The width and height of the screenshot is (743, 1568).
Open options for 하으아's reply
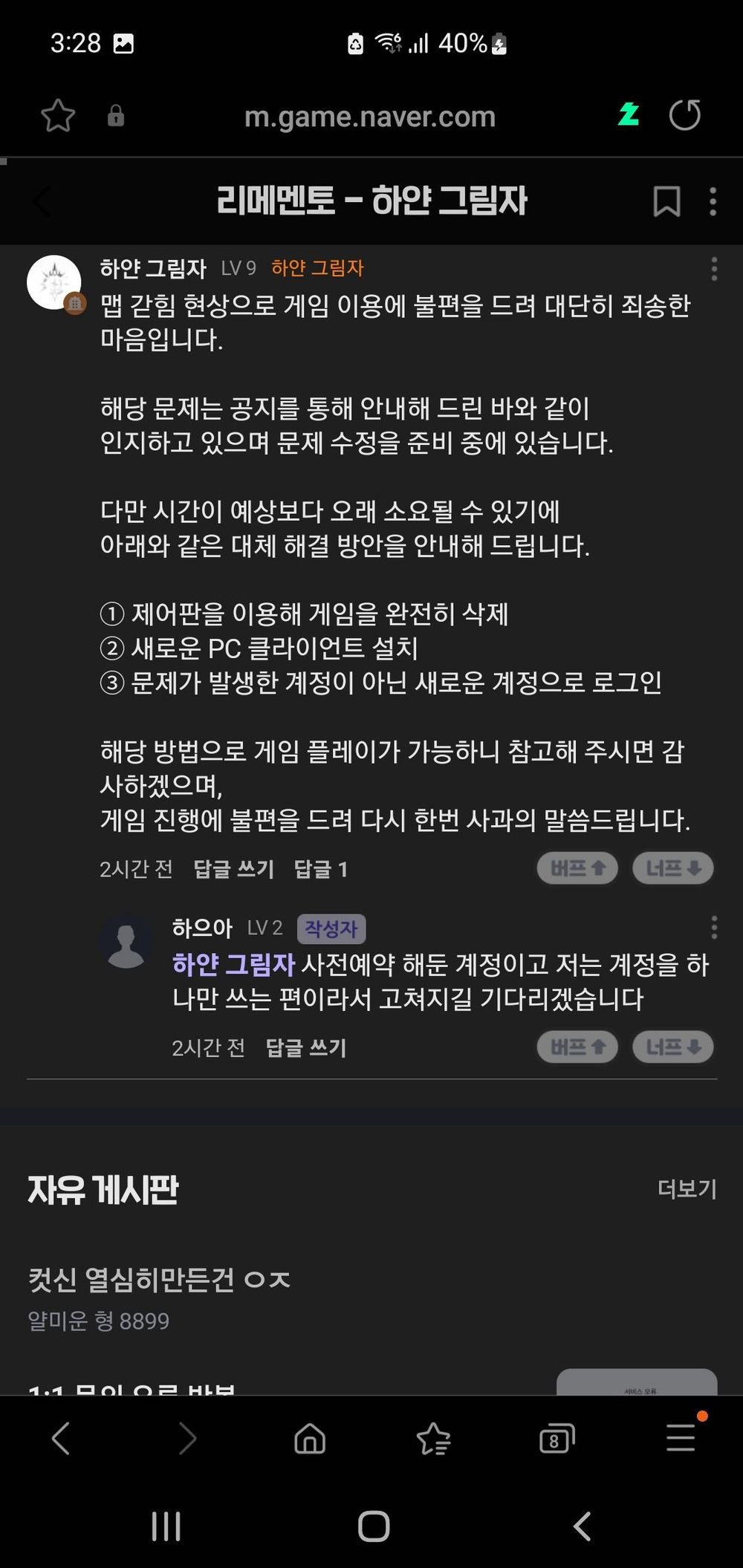tap(713, 927)
